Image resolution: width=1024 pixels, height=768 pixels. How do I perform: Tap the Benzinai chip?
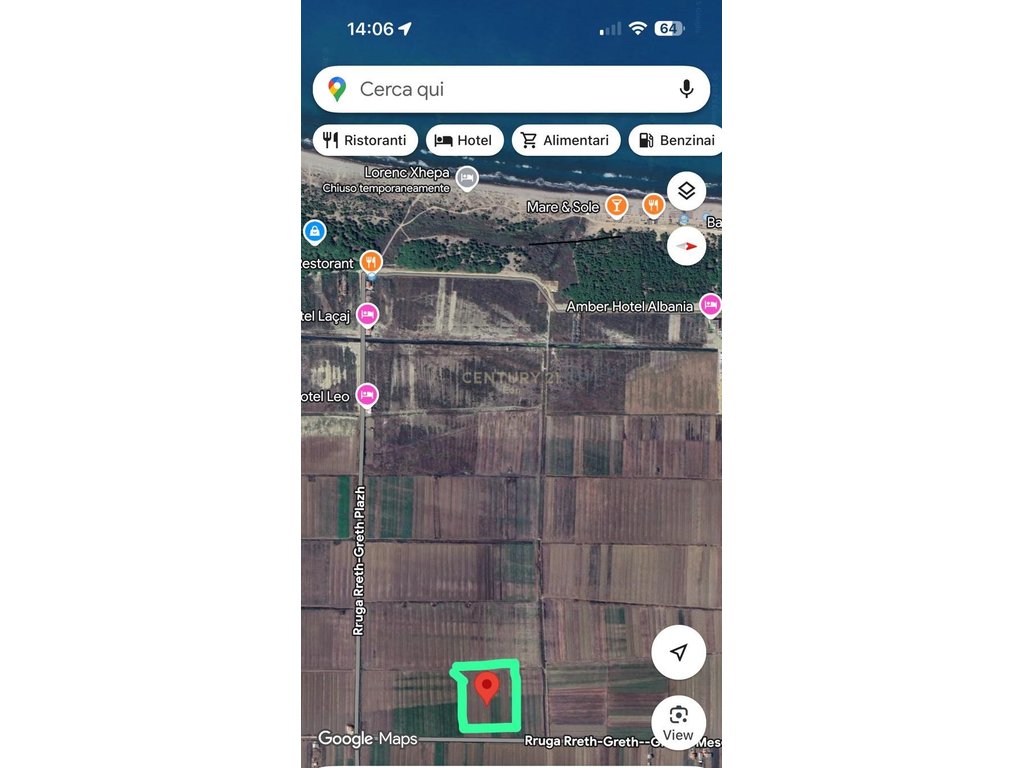[677, 141]
